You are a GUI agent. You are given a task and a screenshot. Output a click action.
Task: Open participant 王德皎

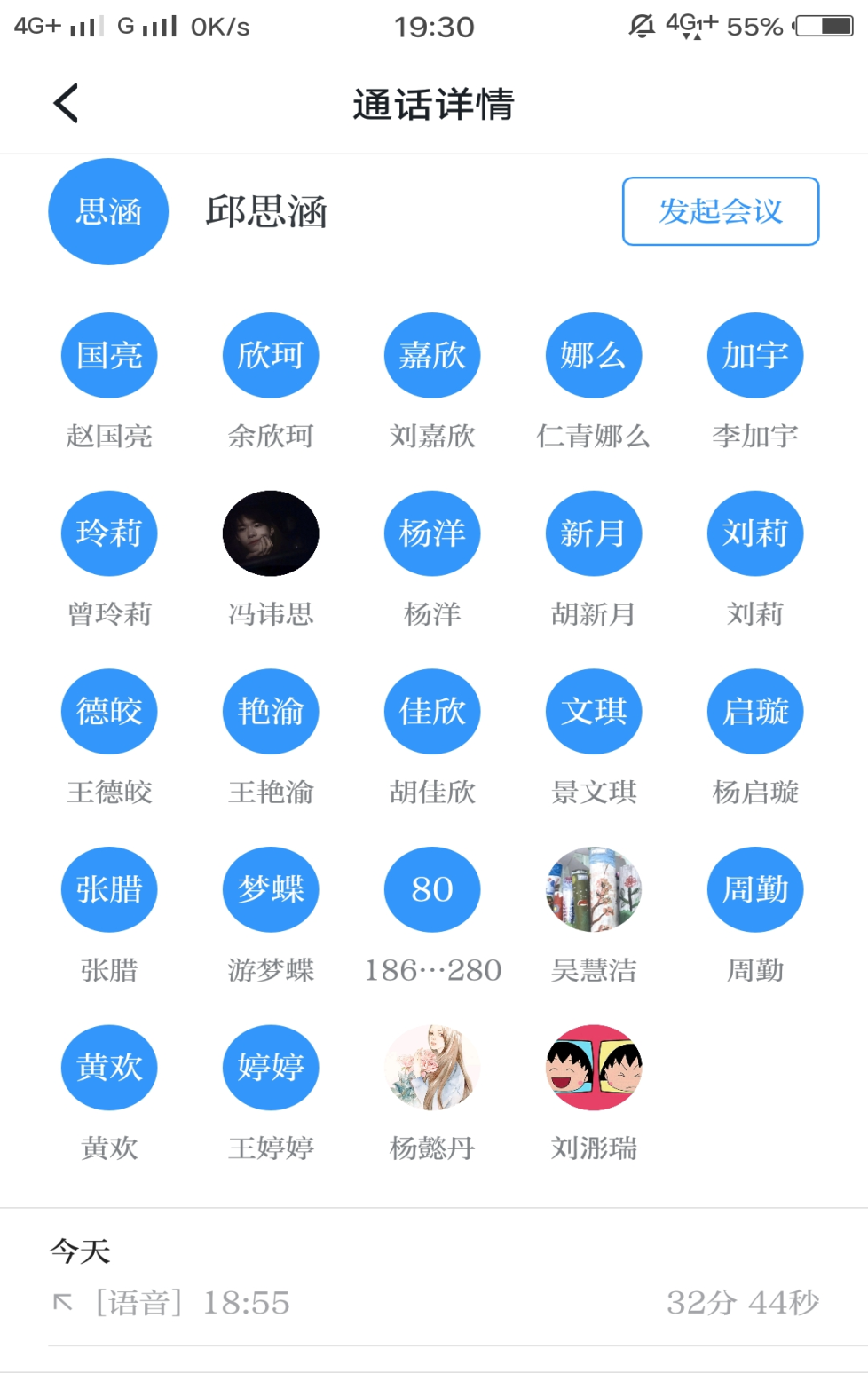109,712
